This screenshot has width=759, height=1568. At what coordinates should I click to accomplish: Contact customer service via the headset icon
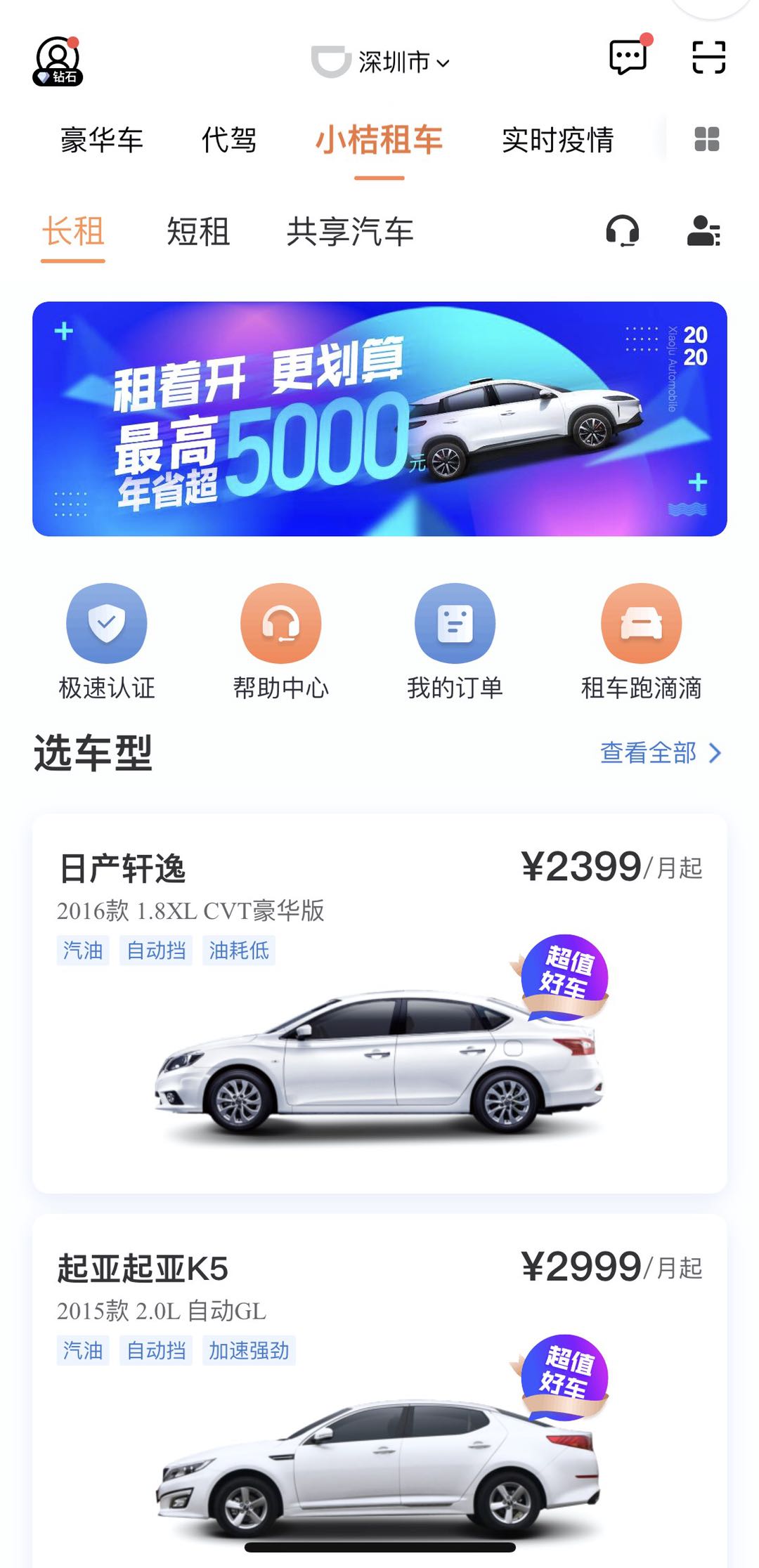(623, 231)
